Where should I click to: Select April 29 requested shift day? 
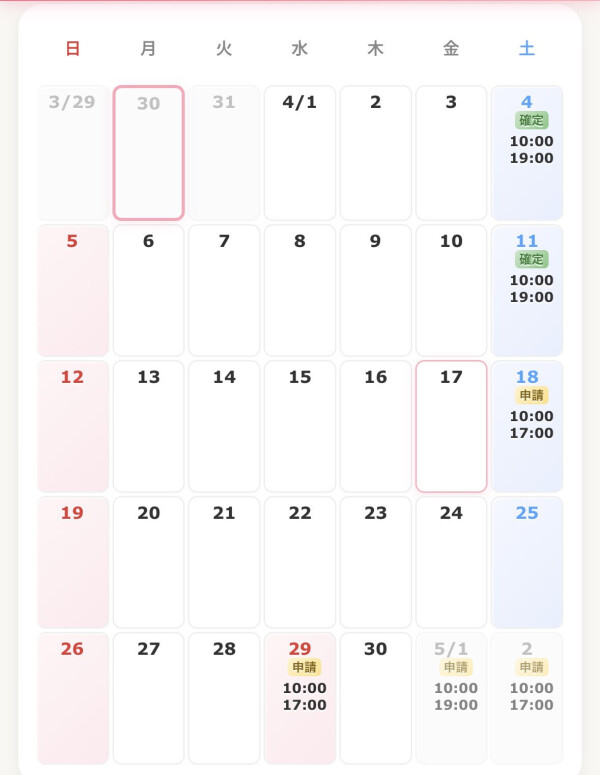tap(300, 697)
